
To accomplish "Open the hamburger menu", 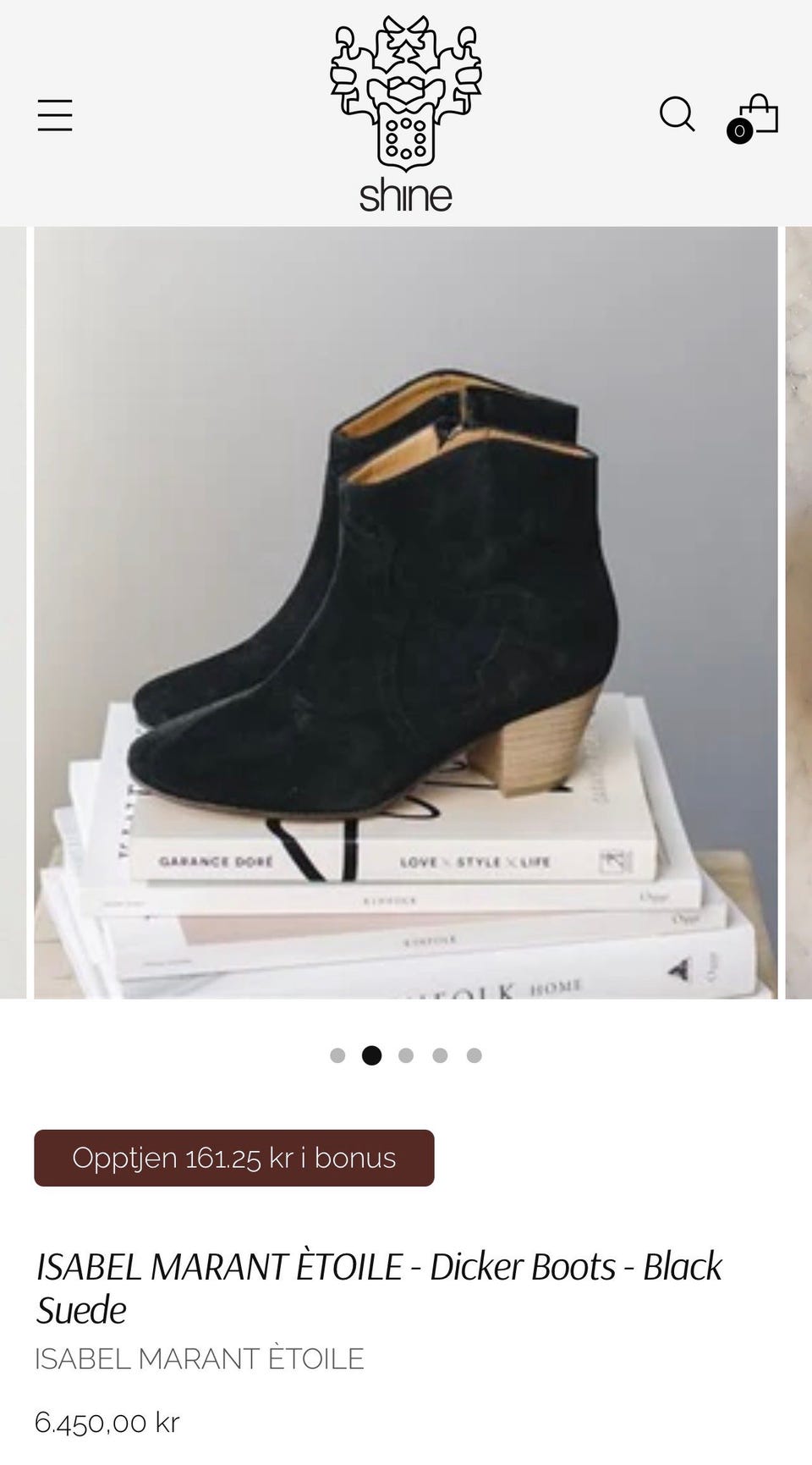I will coord(55,115).
